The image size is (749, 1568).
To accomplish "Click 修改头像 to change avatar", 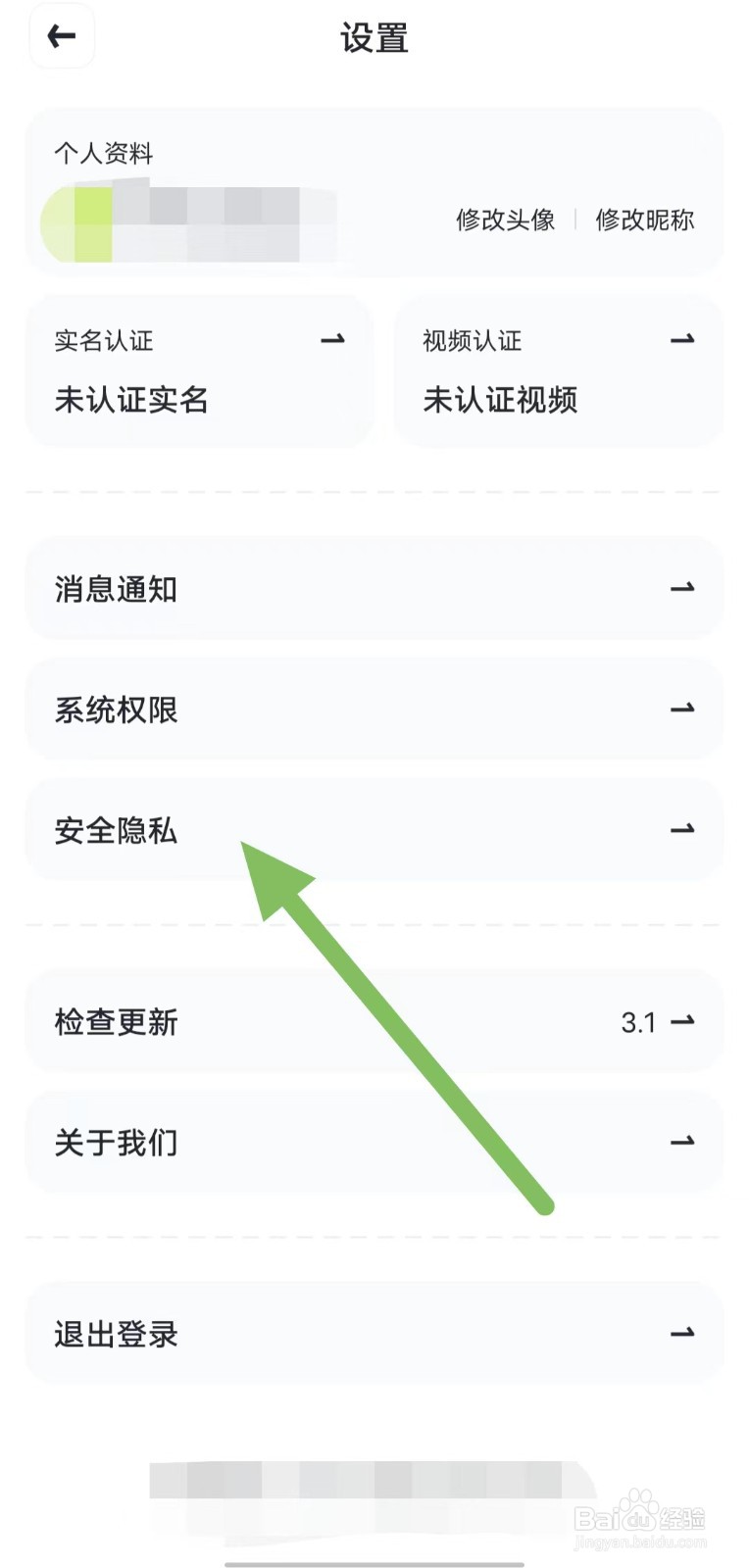I will [504, 220].
